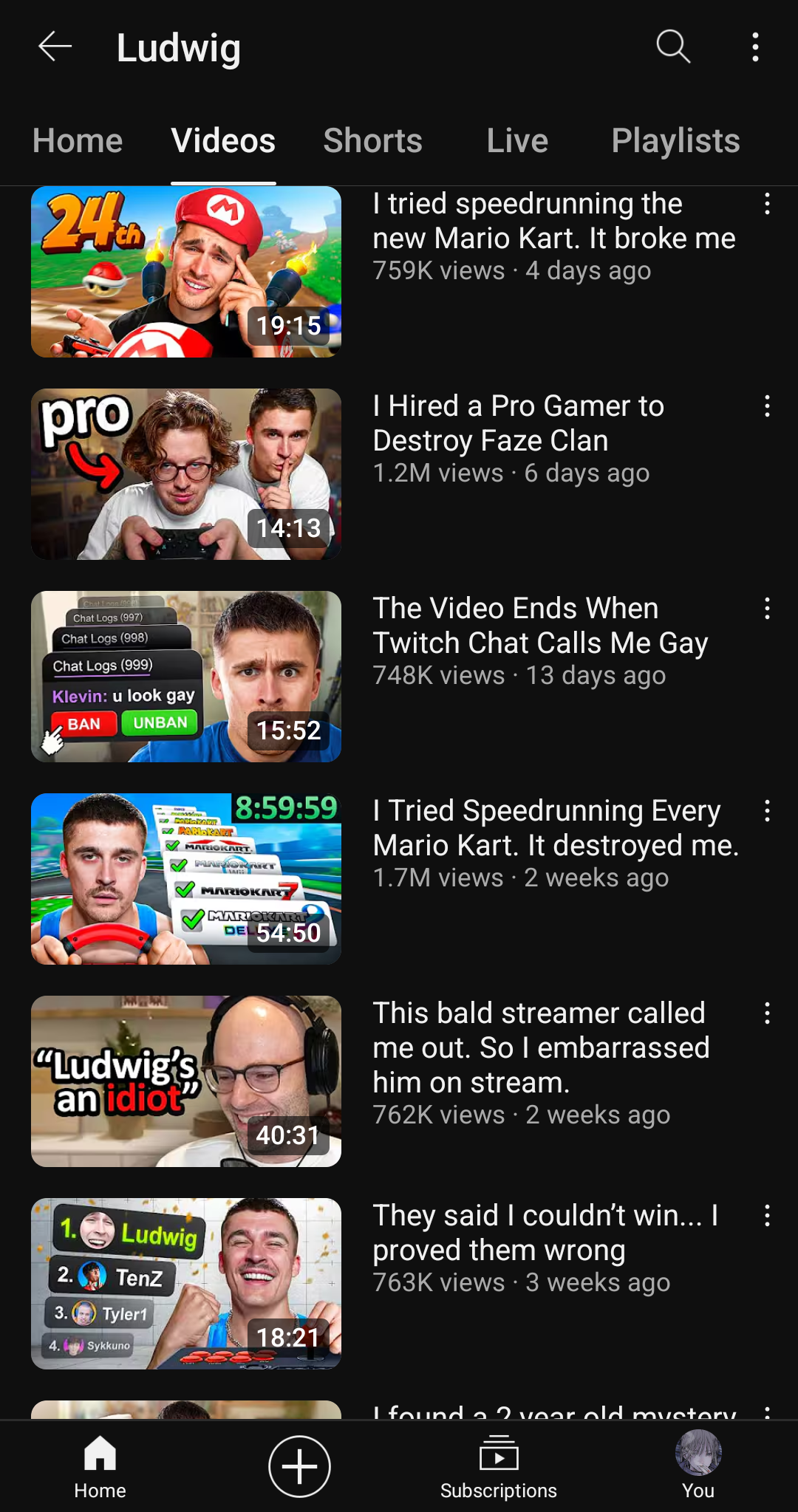Switch to the channel Home tab
Screen dimensions: 798x1512
pos(78,140)
